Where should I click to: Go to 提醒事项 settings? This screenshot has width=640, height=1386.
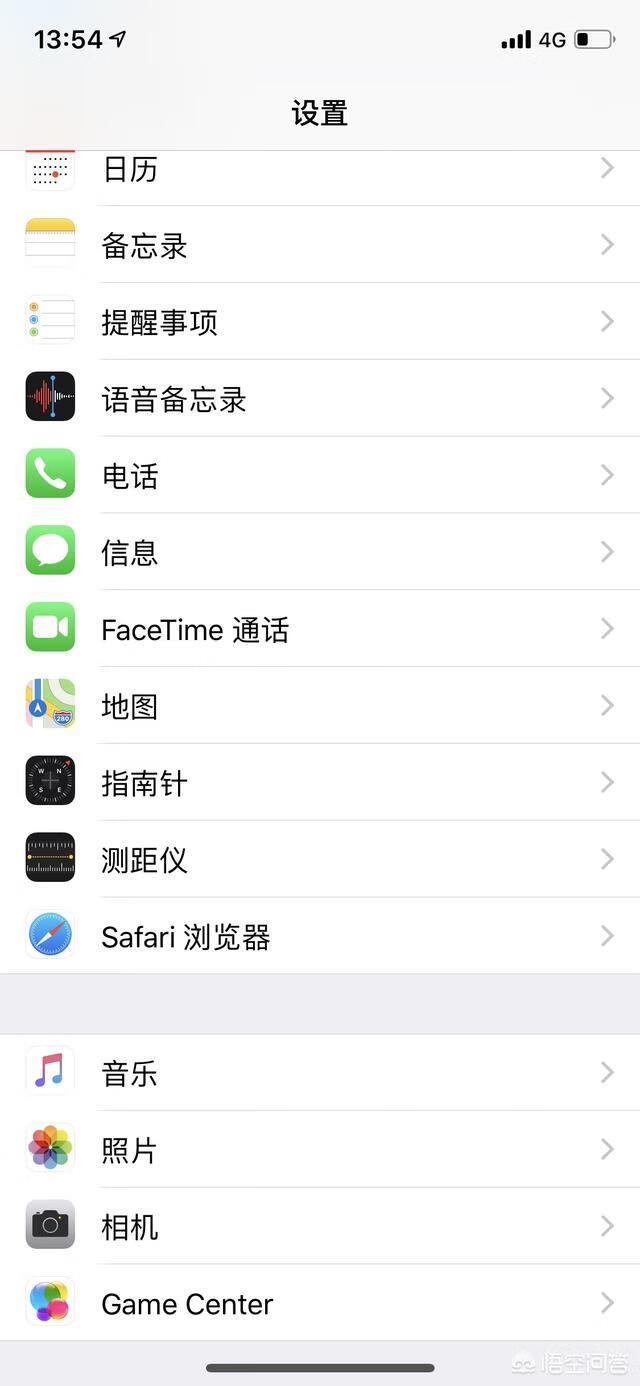tap(320, 322)
